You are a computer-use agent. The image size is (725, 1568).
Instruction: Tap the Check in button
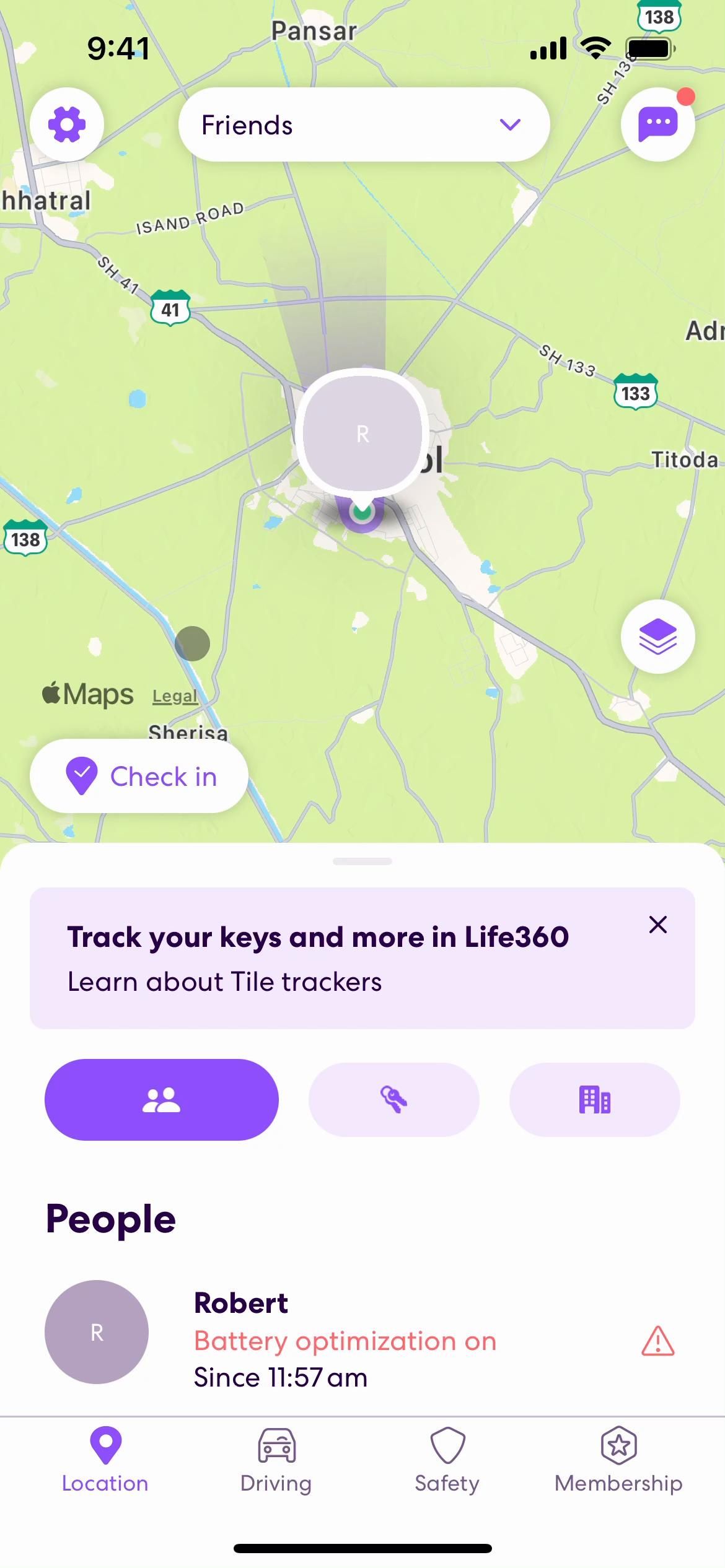click(x=139, y=776)
